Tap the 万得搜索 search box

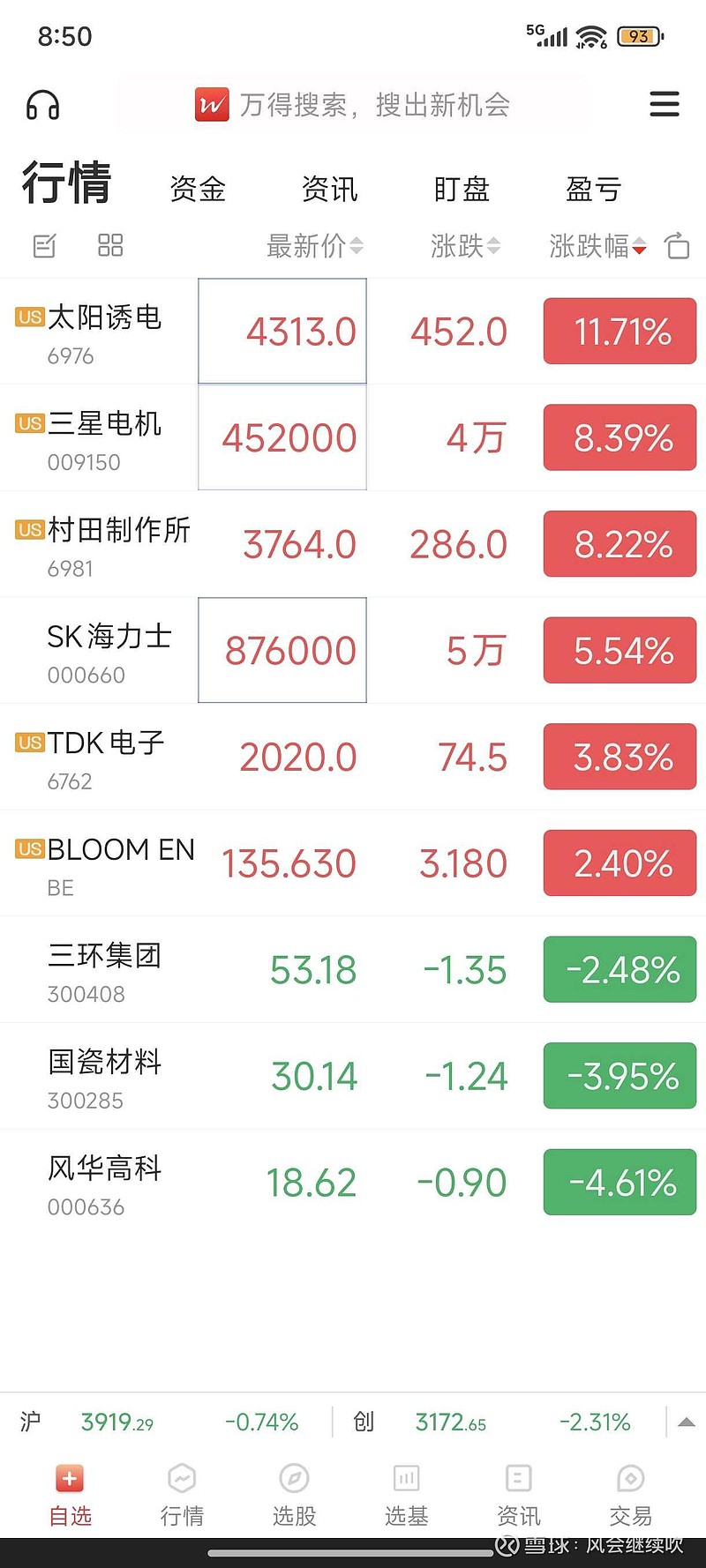tap(353, 105)
